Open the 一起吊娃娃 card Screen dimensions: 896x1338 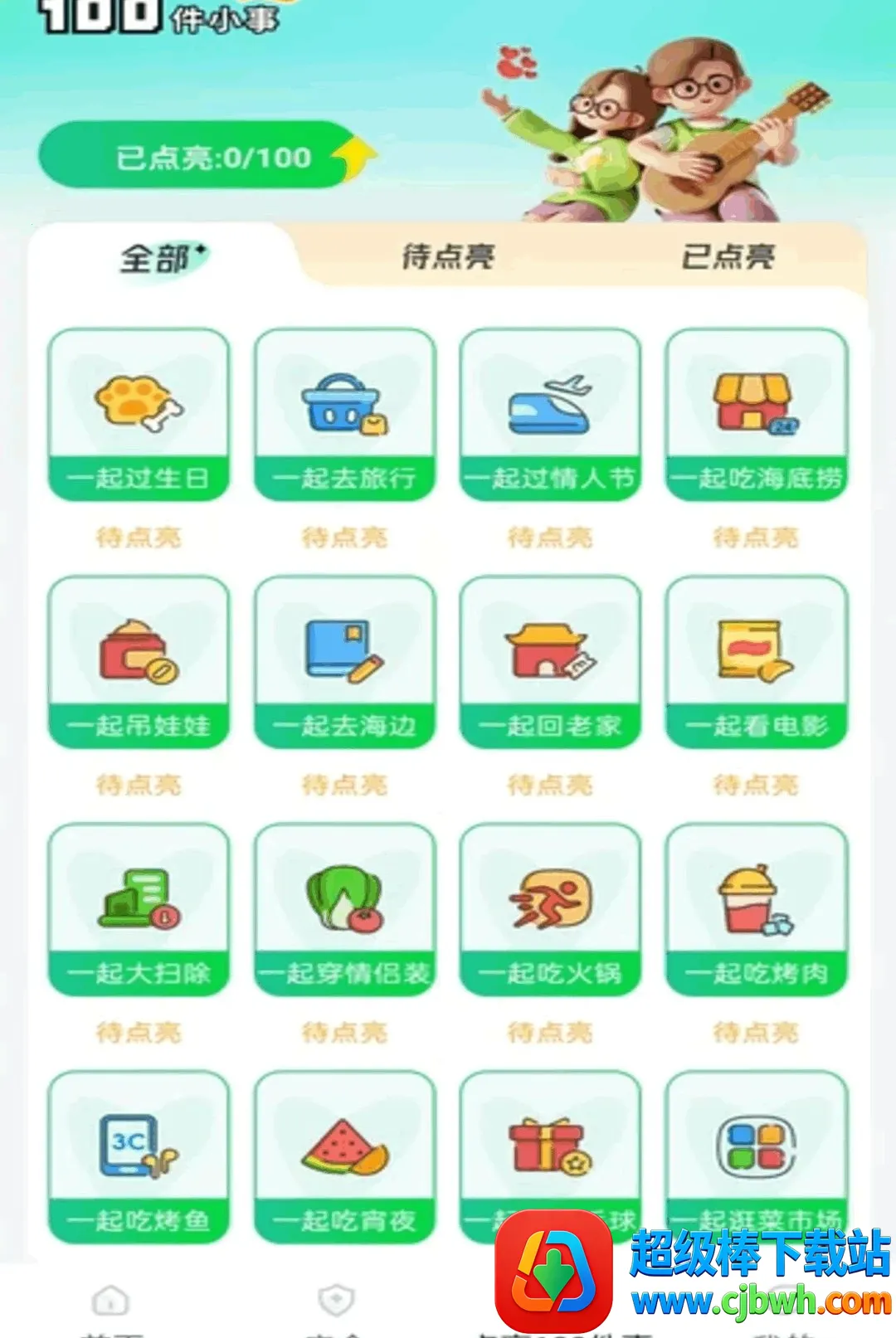coord(139,662)
